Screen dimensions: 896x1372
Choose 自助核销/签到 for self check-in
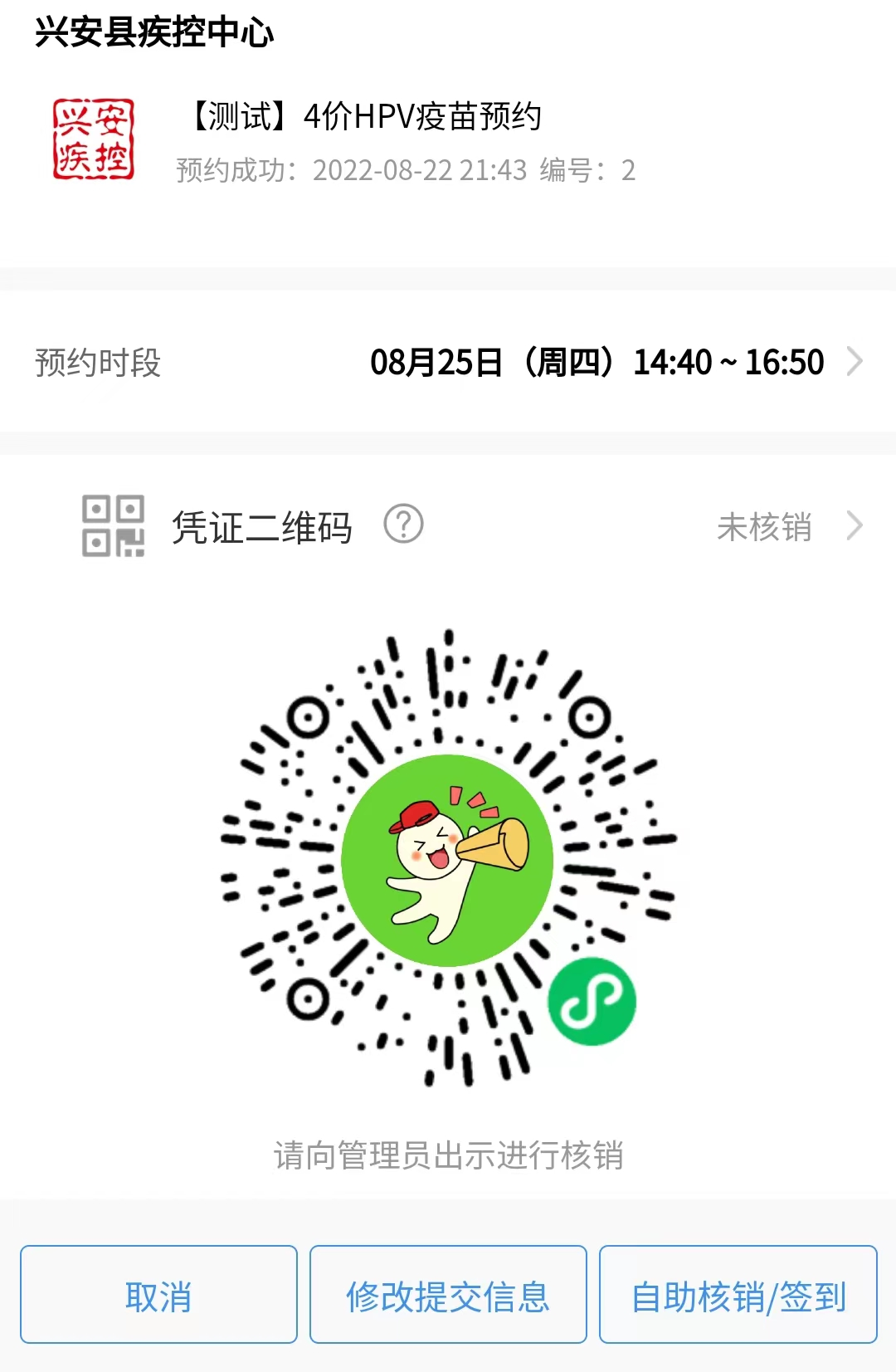click(x=738, y=1294)
